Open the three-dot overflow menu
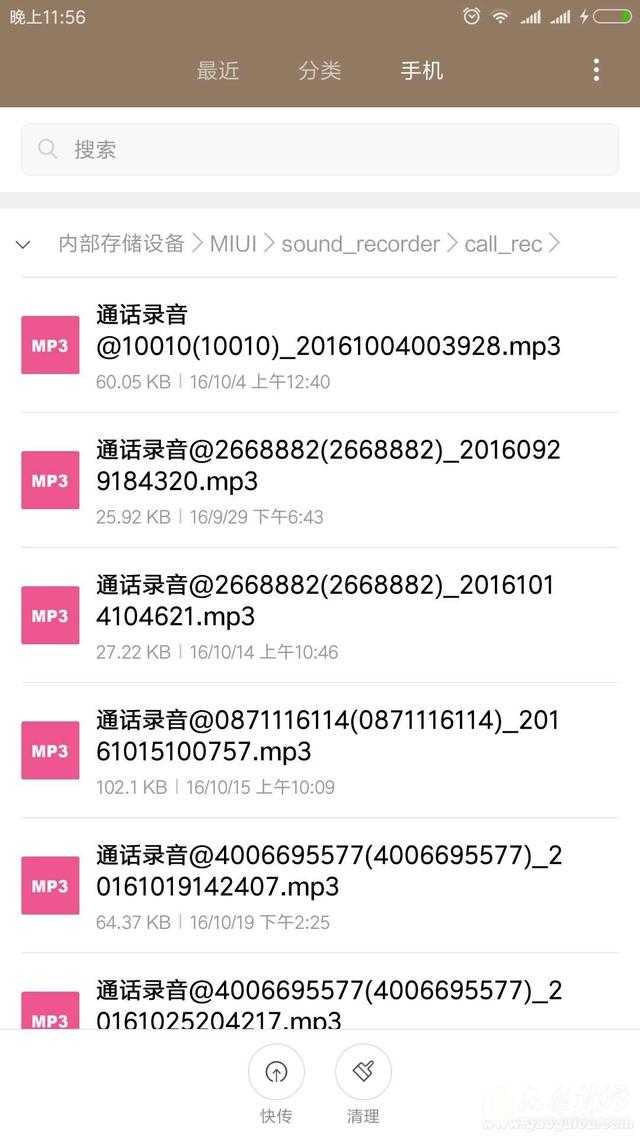The width and height of the screenshot is (640, 1138). coord(596,70)
